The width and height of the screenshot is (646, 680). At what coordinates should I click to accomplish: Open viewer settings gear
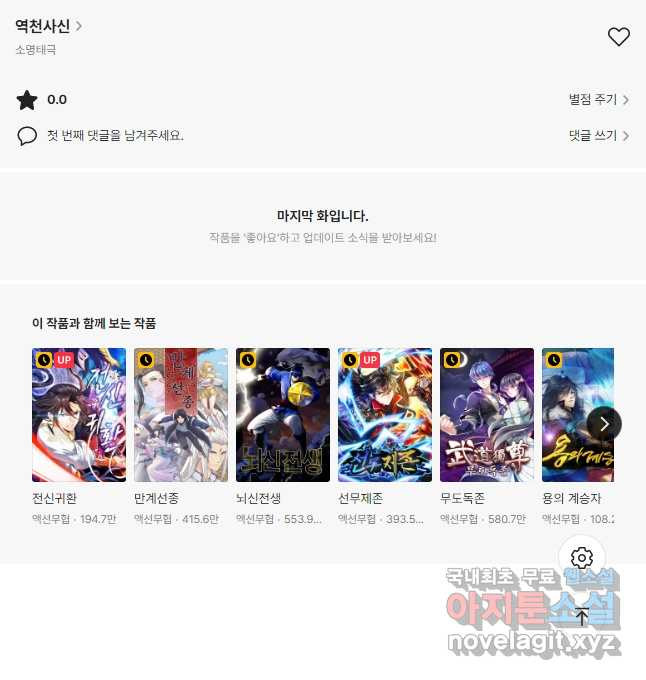coord(583,558)
